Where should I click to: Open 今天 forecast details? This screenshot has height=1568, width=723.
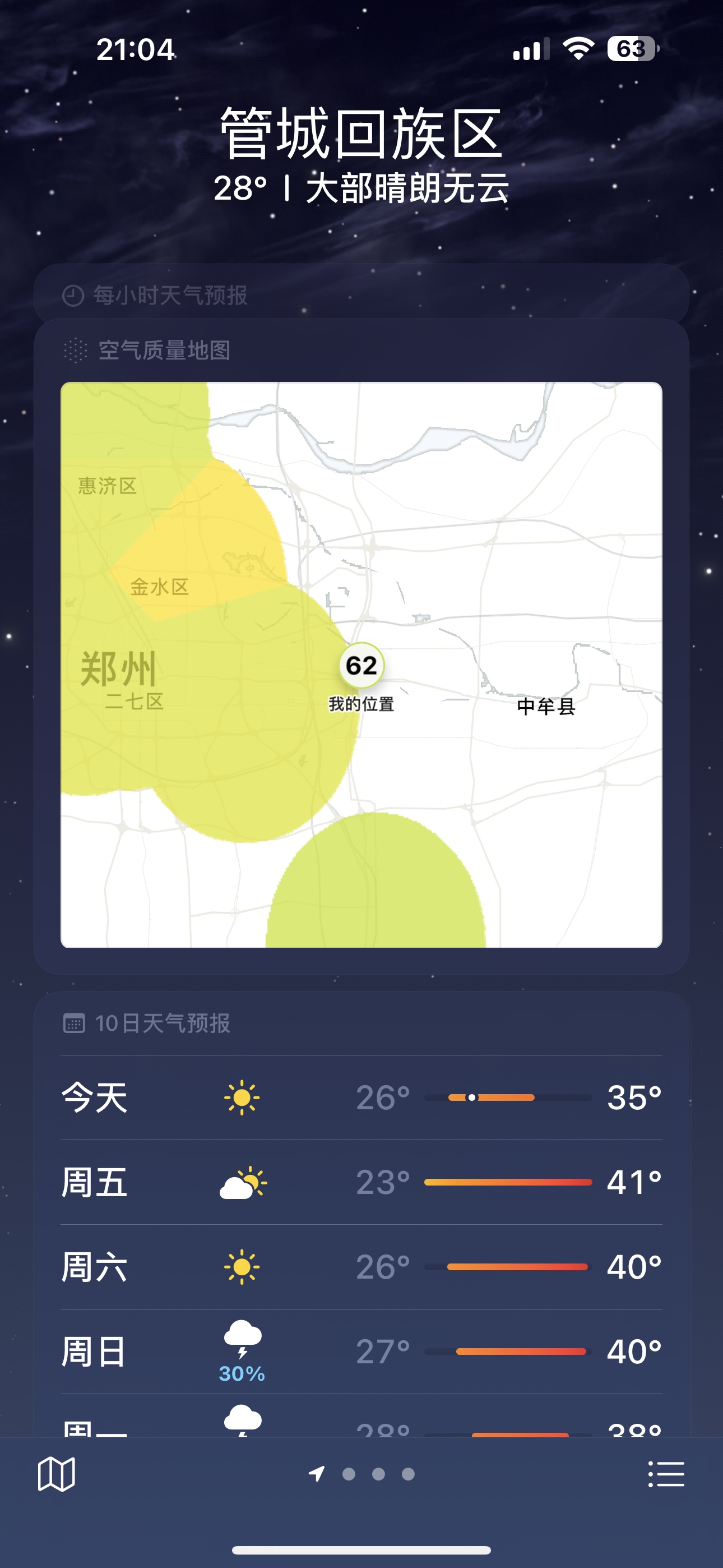pos(361,1097)
